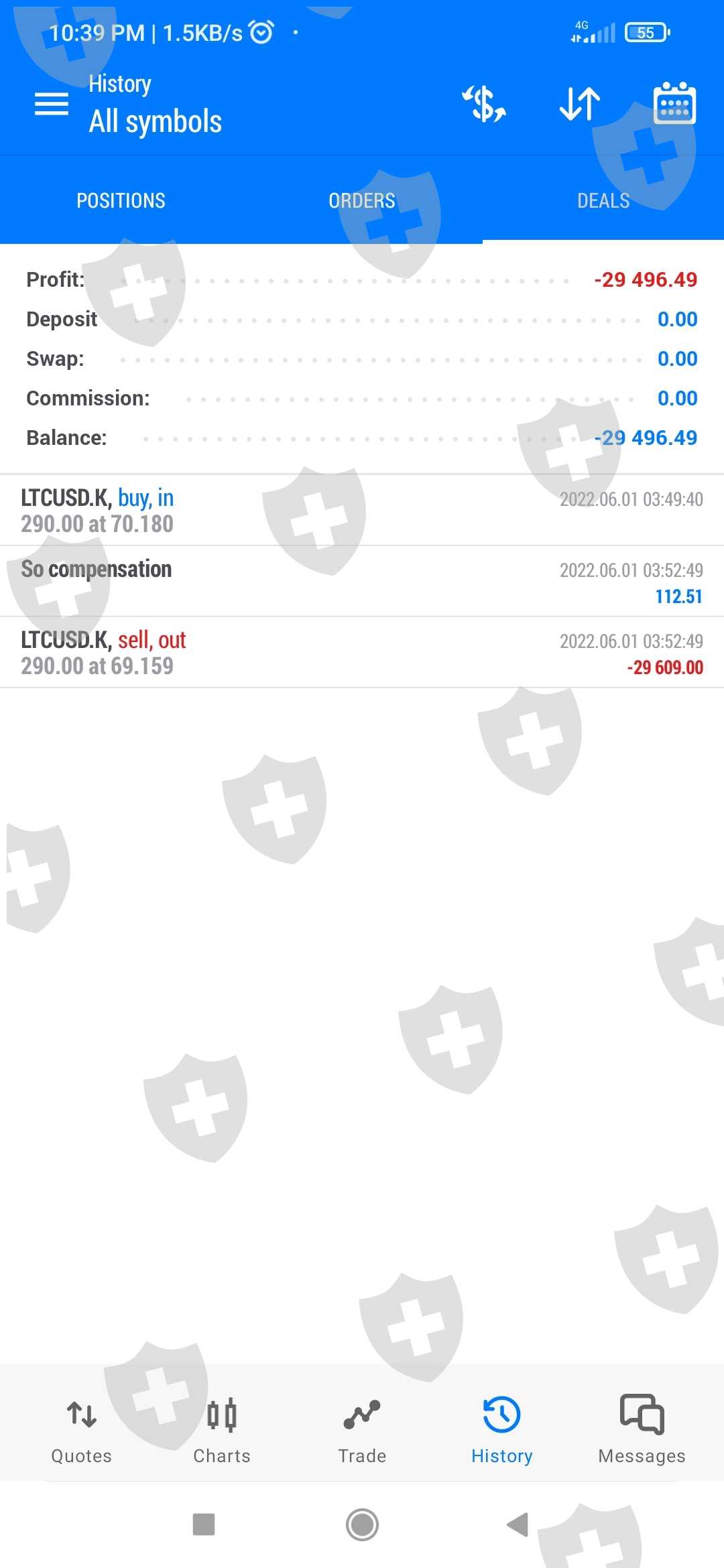
Task: Tap the system home button
Action: (x=362, y=1524)
